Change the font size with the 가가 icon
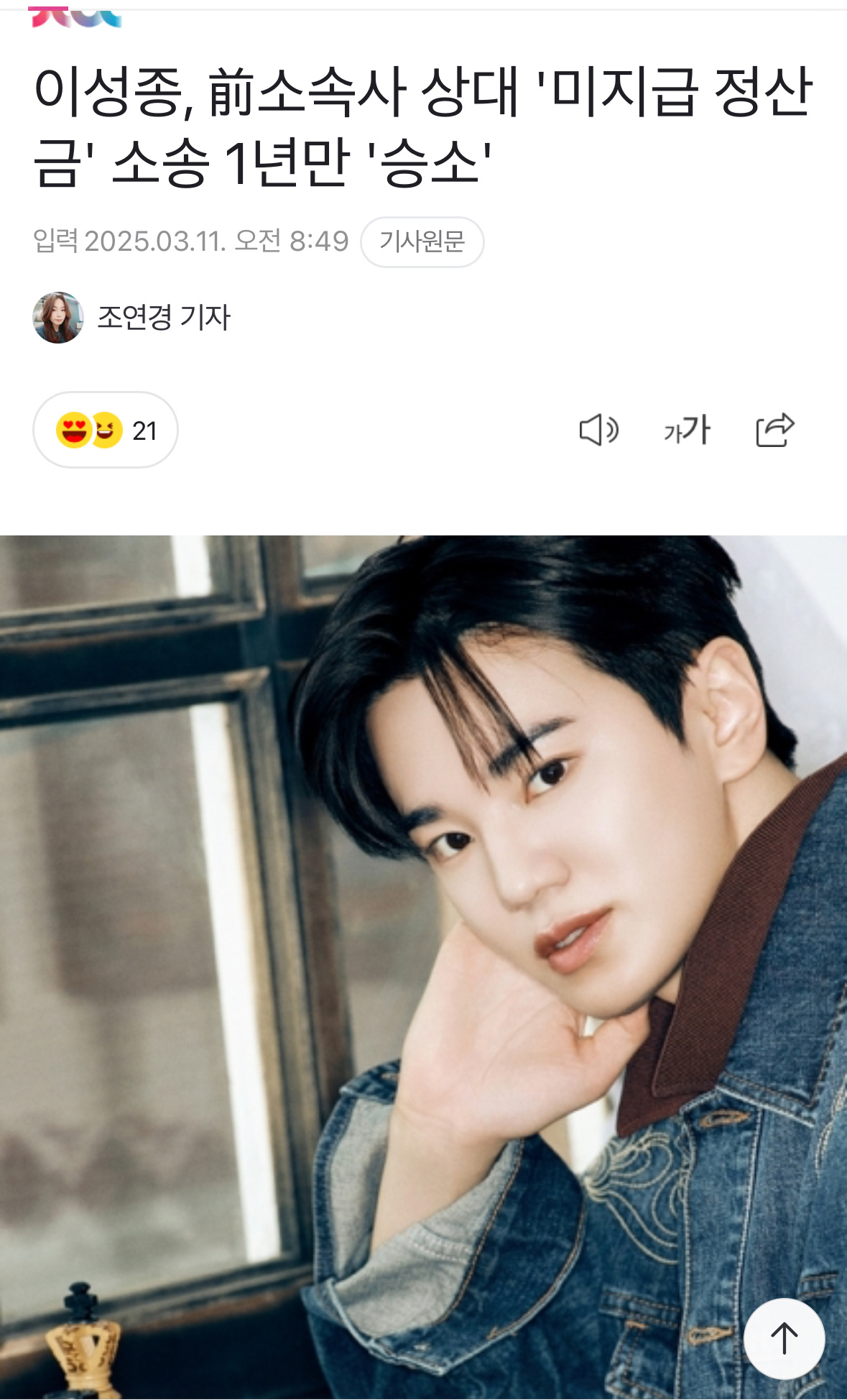The image size is (847, 1400). tap(687, 430)
